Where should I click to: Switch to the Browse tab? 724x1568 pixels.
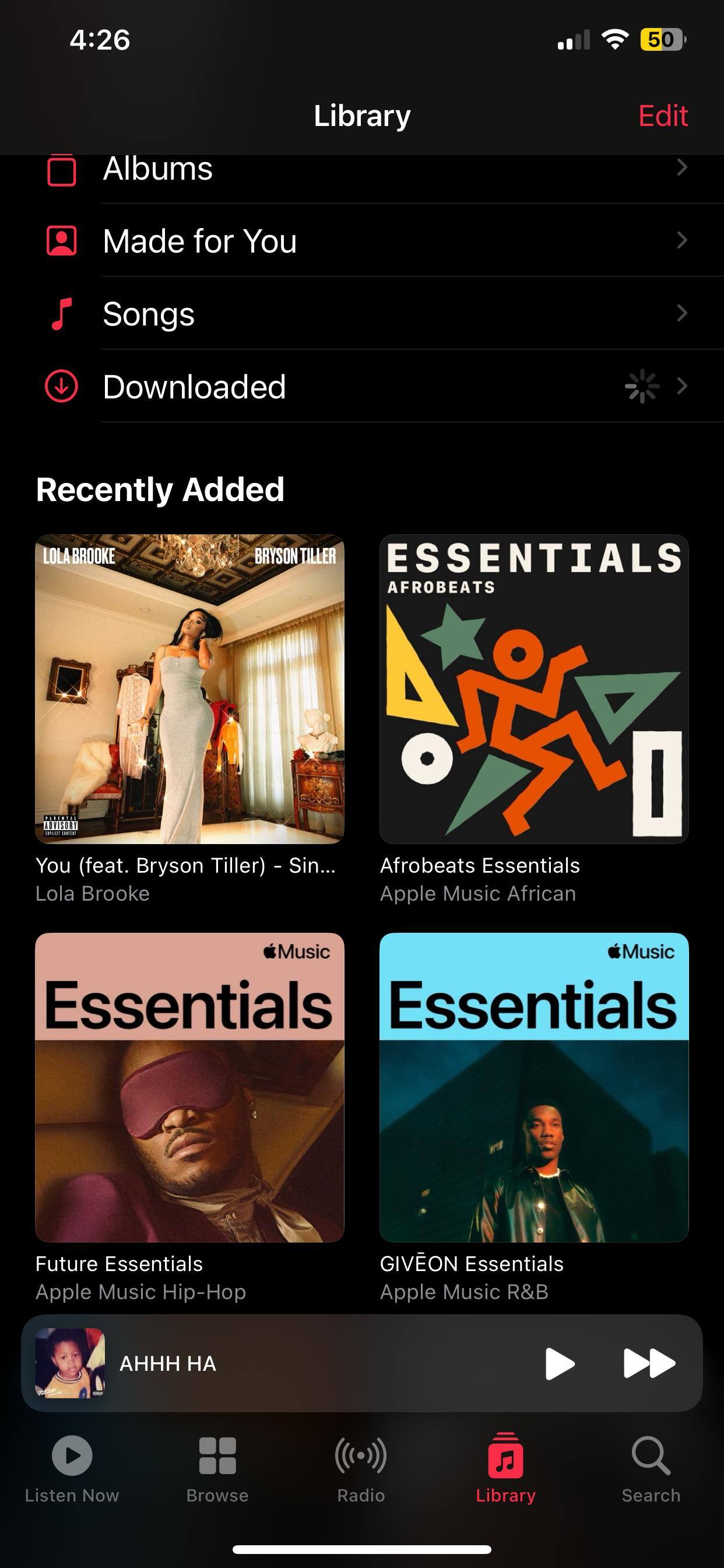click(x=217, y=1468)
